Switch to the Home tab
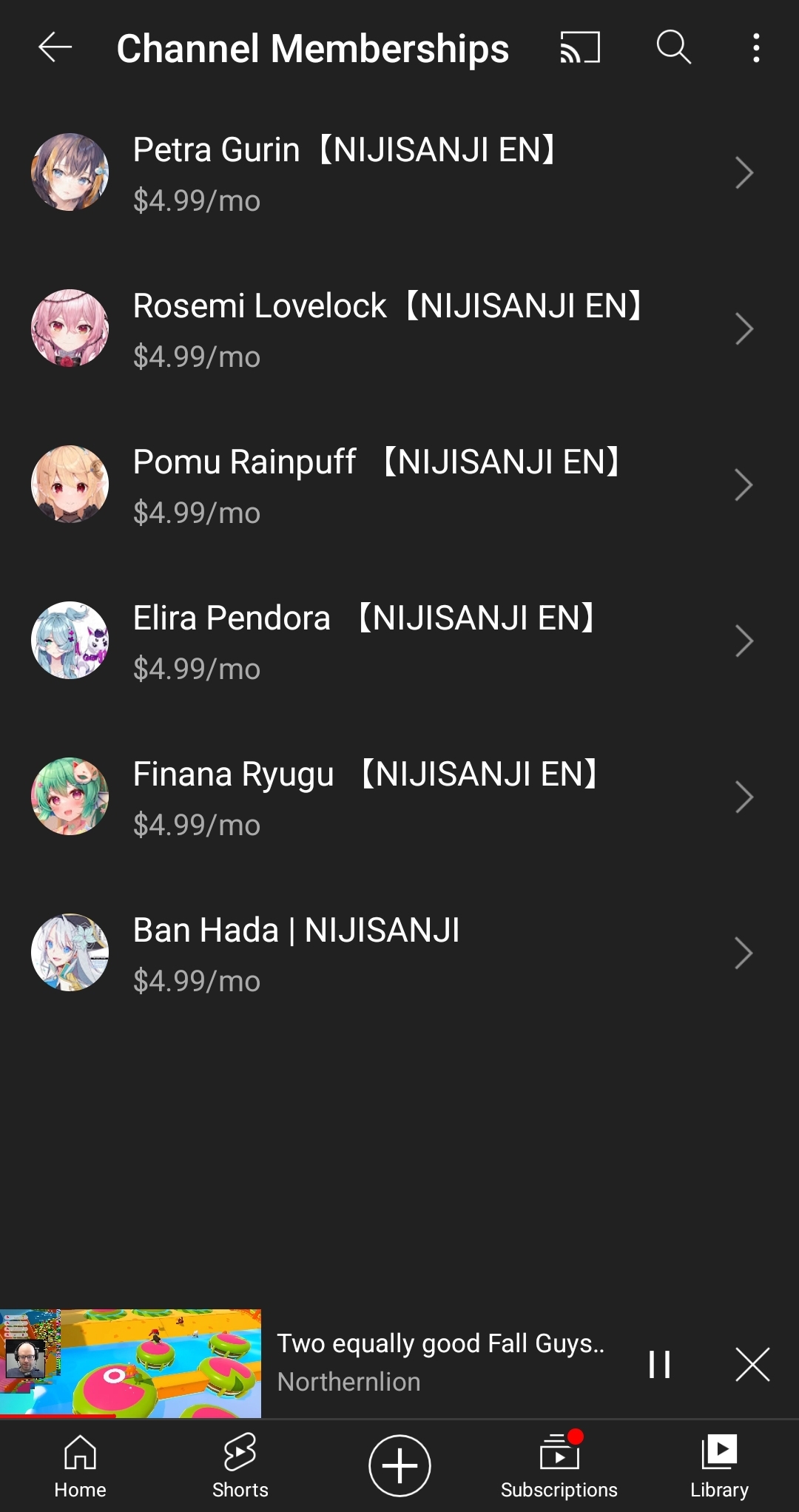 coord(80,1466)
